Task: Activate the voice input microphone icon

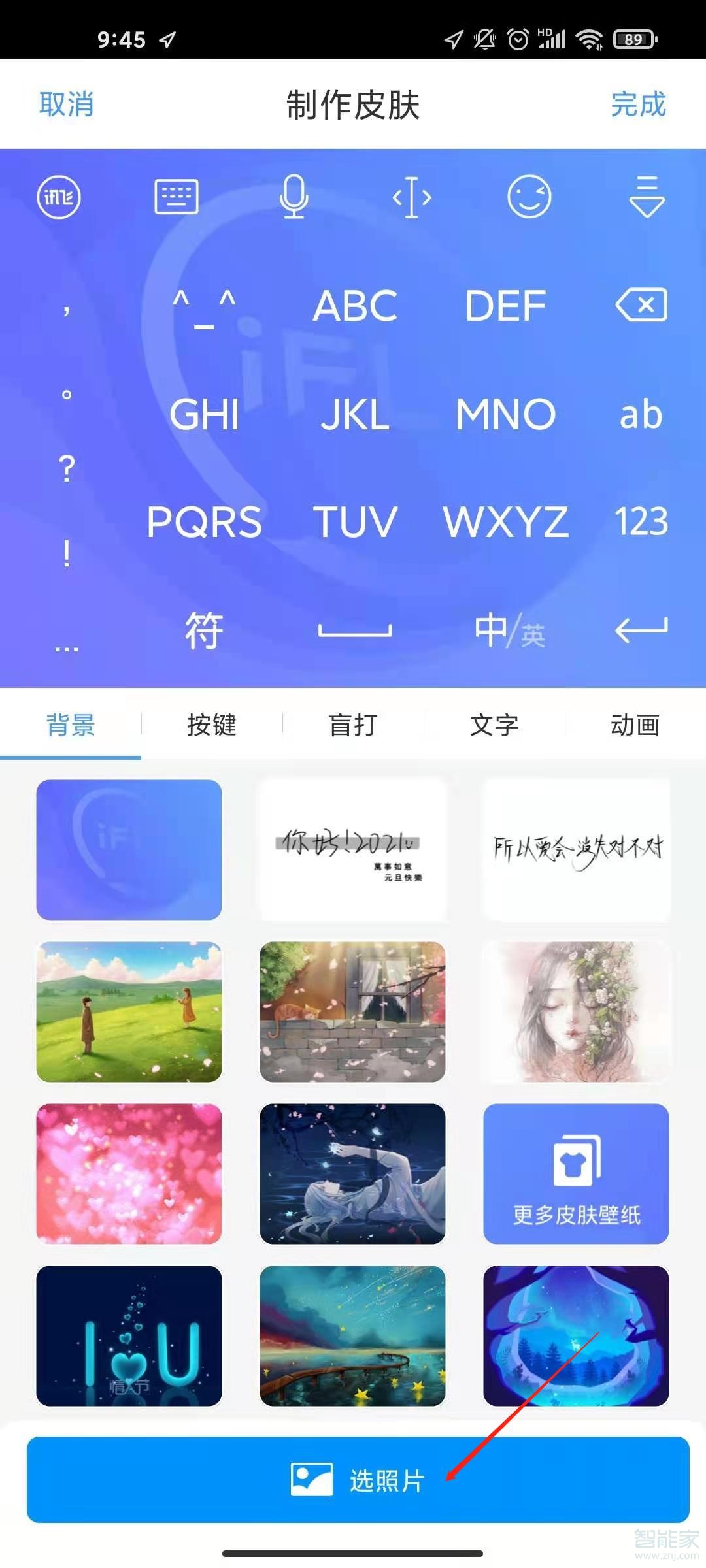Action: [x=294, y=198]
